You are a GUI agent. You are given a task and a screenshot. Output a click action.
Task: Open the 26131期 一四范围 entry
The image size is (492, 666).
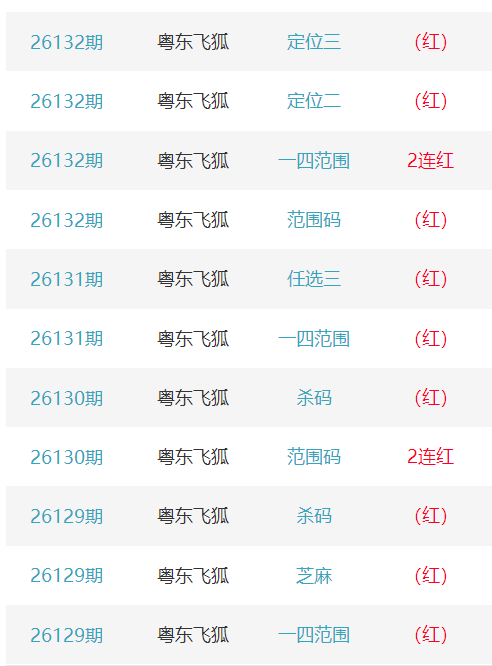249,339
